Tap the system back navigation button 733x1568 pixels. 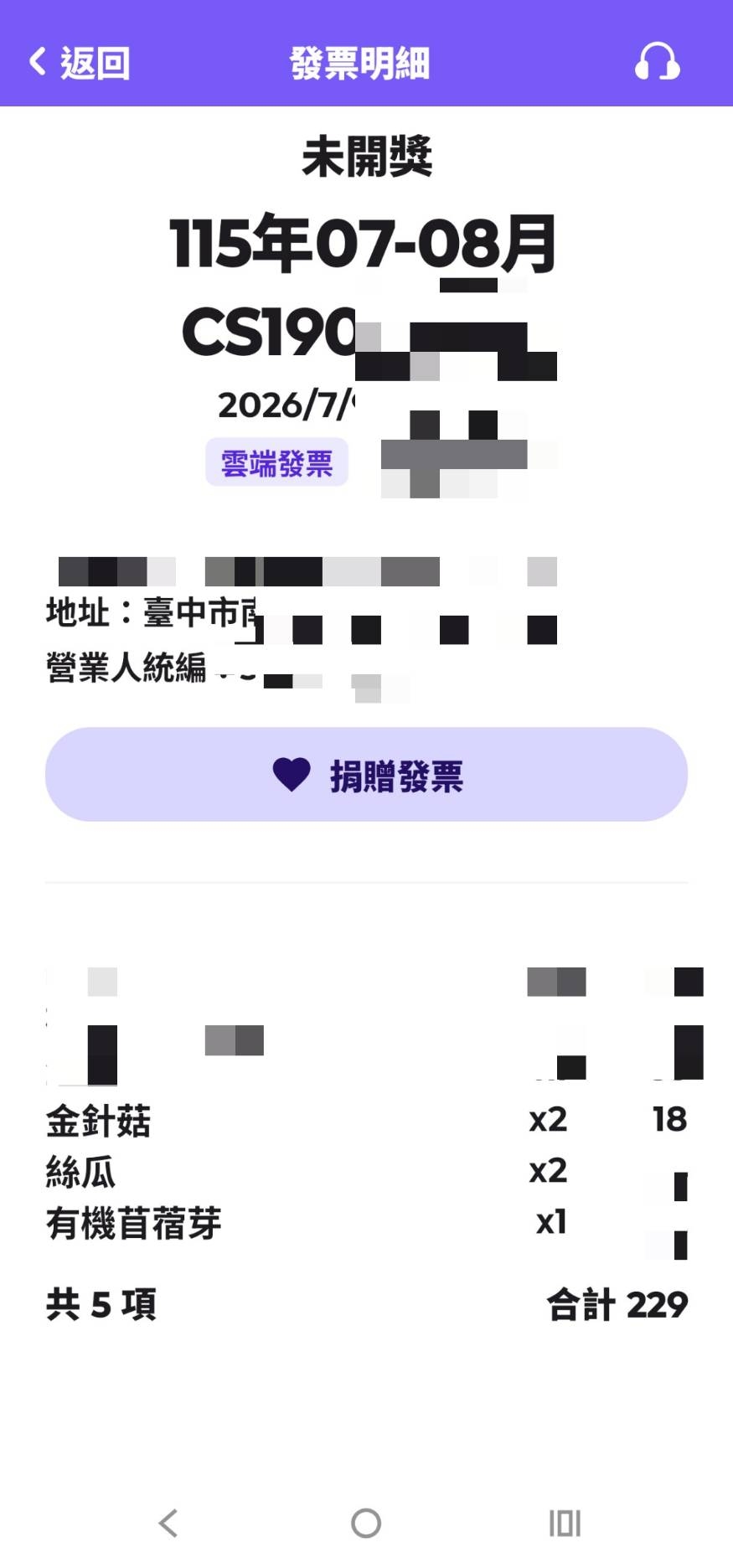coord(168,1523)
